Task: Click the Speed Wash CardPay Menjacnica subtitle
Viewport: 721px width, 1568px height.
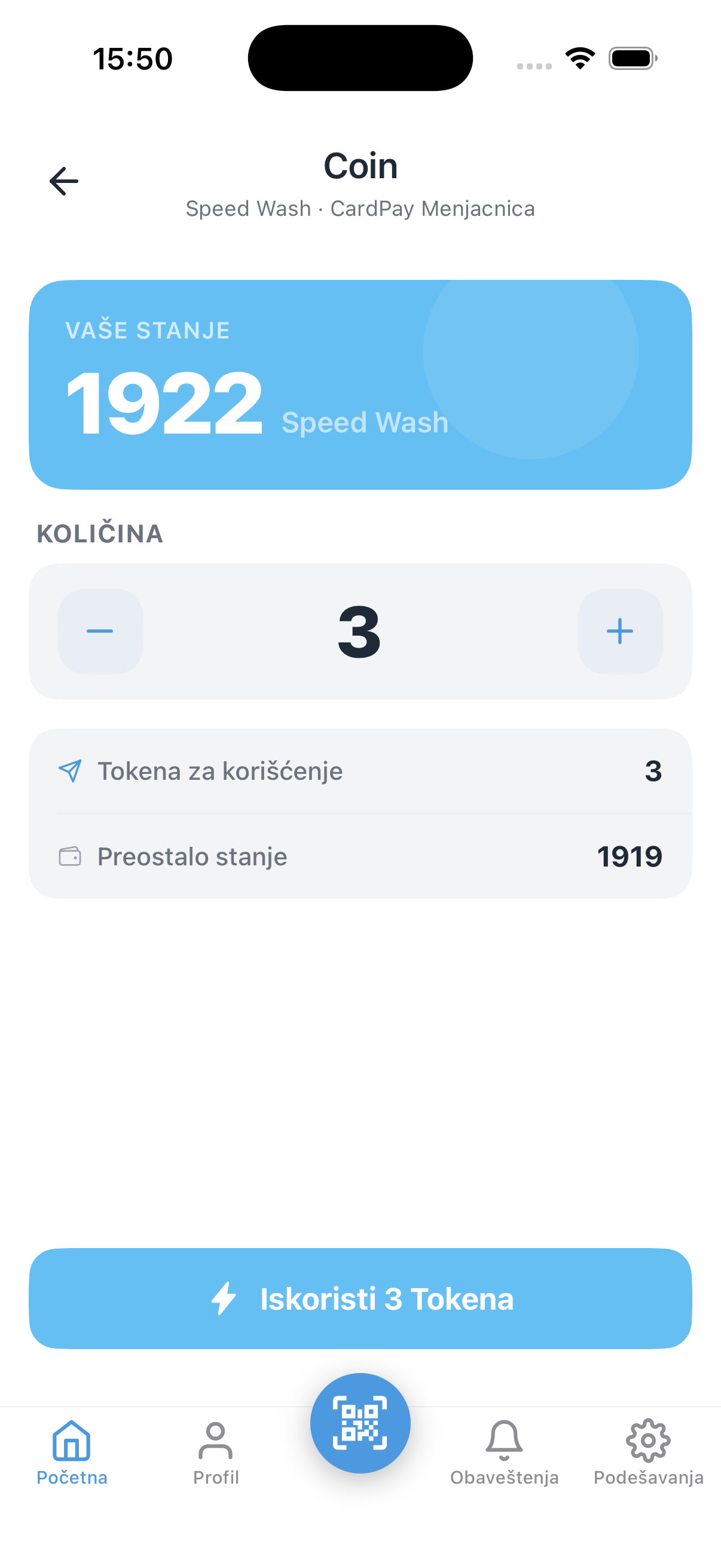Action: coord(360,208)
